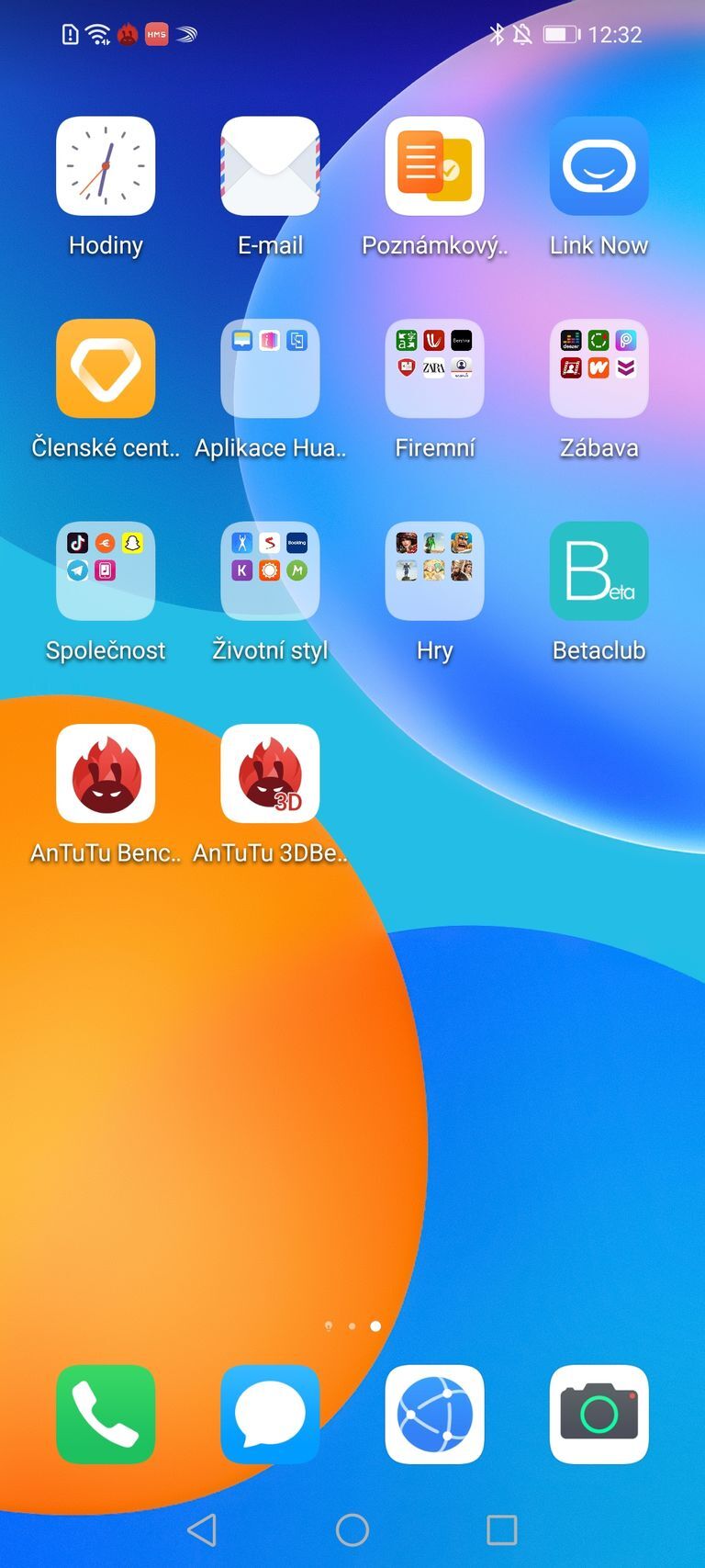Screen dimensions: 705x1568
Task: Tap the system back button
Action: (x=202, y=1530)
